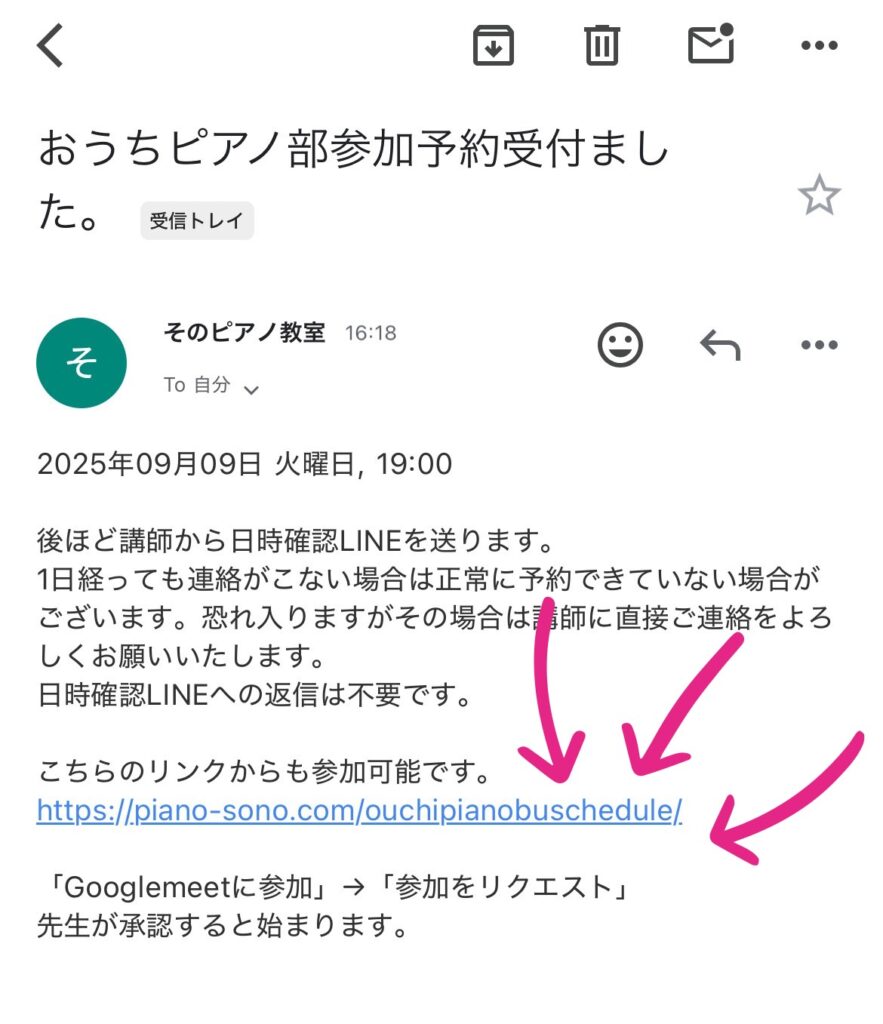Delete this email with the trash icon

[x=602, y=45]
